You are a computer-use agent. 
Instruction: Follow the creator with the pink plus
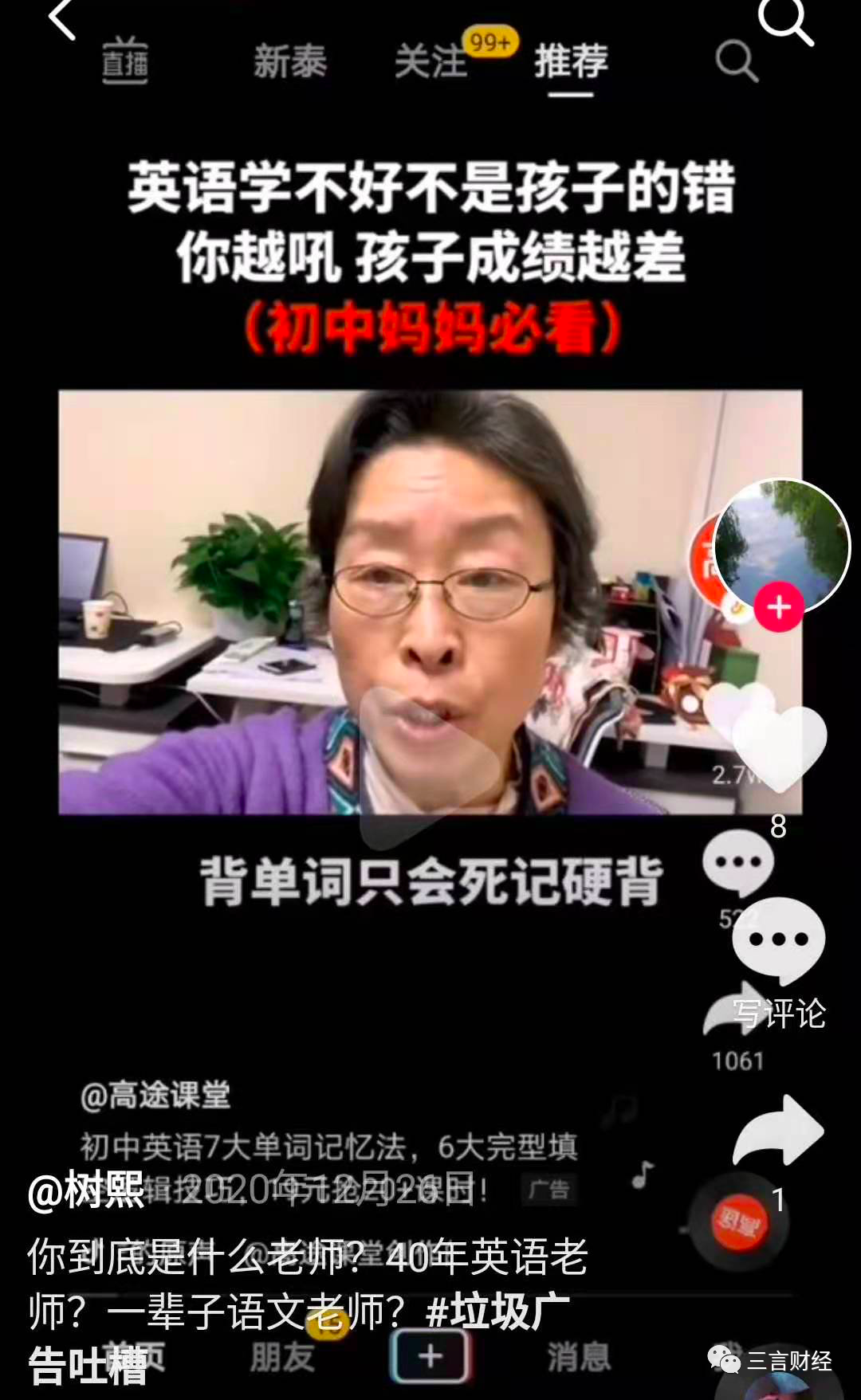(x=779, y=607)
